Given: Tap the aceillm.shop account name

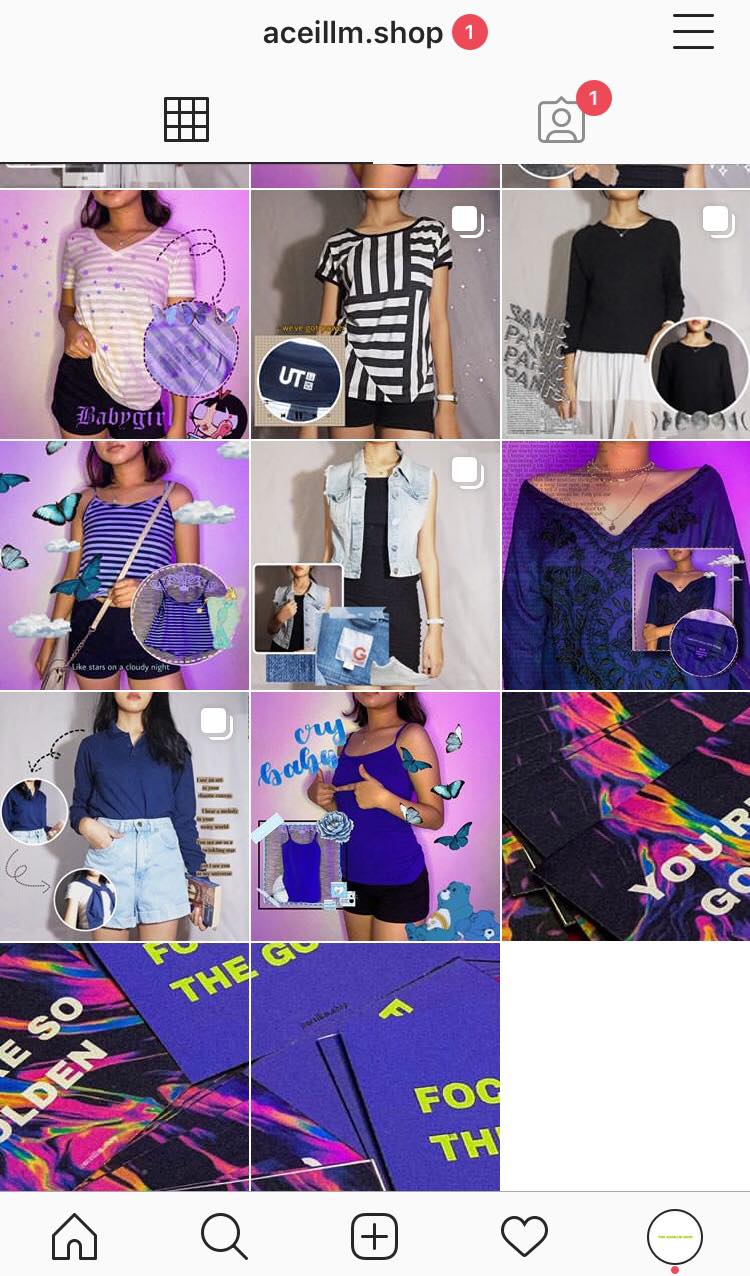Looking at the screenshot, I should (352, 33).
